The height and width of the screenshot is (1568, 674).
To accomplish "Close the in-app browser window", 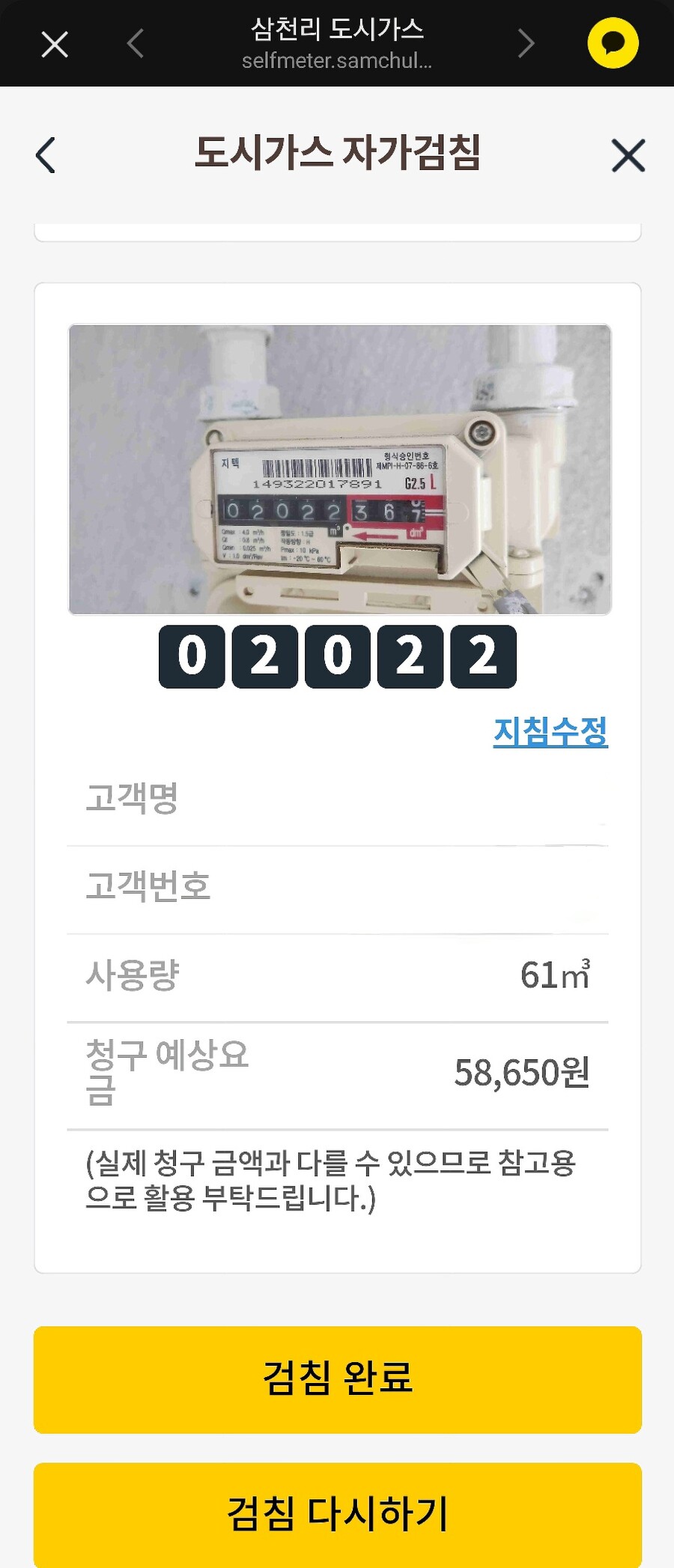I will coord(55,44).
